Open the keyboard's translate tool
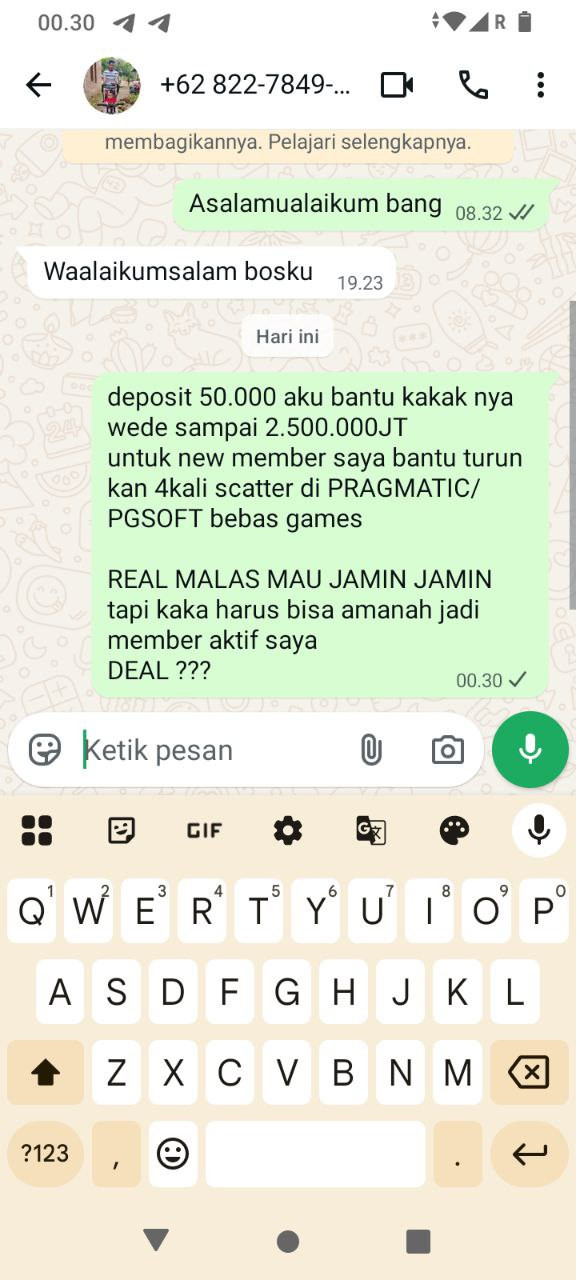Image resolution: width=576 pixels, height=1280 pixels. pos(371,830)
